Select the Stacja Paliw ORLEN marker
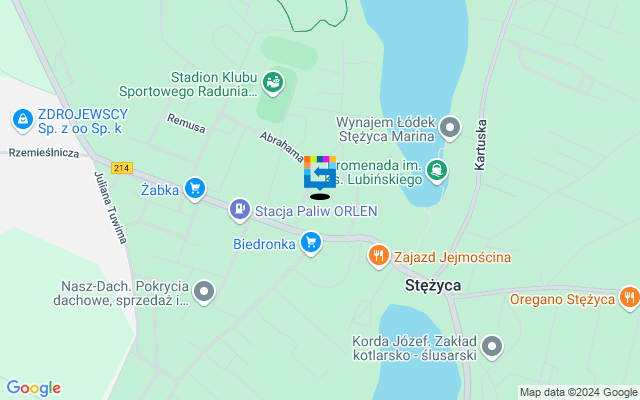 239,209
